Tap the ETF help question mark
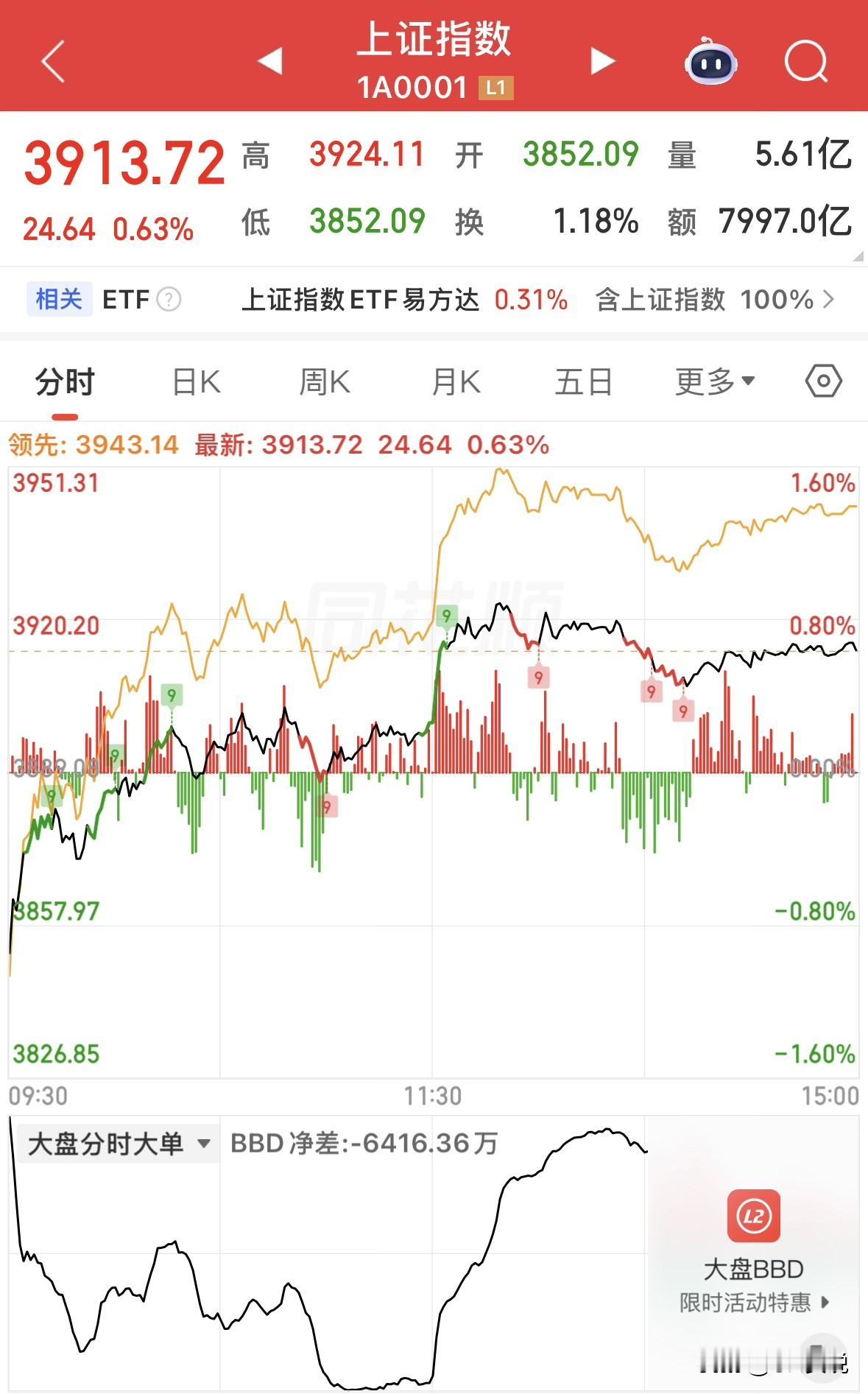This screenshot has width=868, height=1394. [169, 300]
